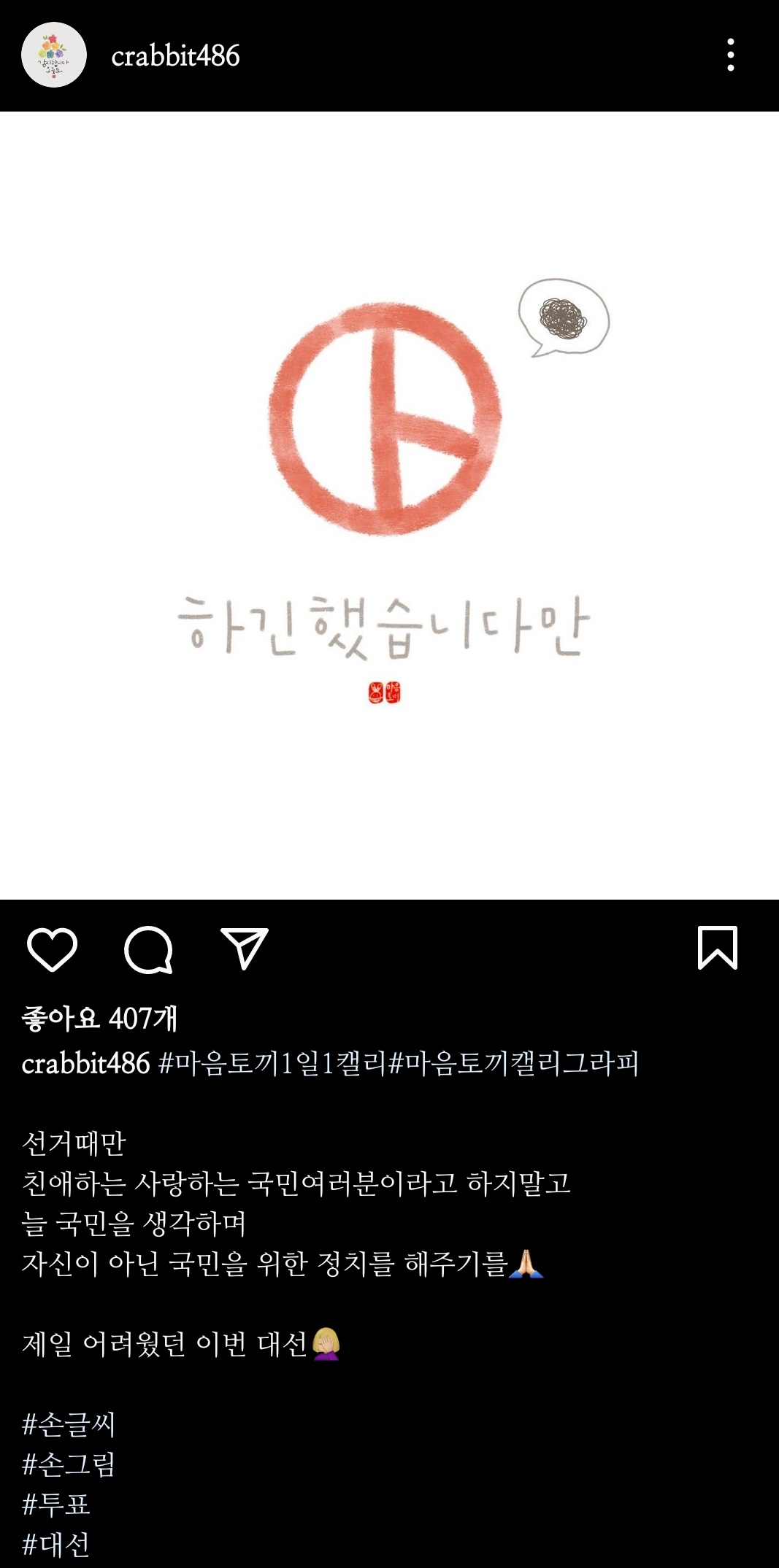Open hashtag #마음토끼1일1캘리
The image size is (779, 1568).
pos(272,1063)
